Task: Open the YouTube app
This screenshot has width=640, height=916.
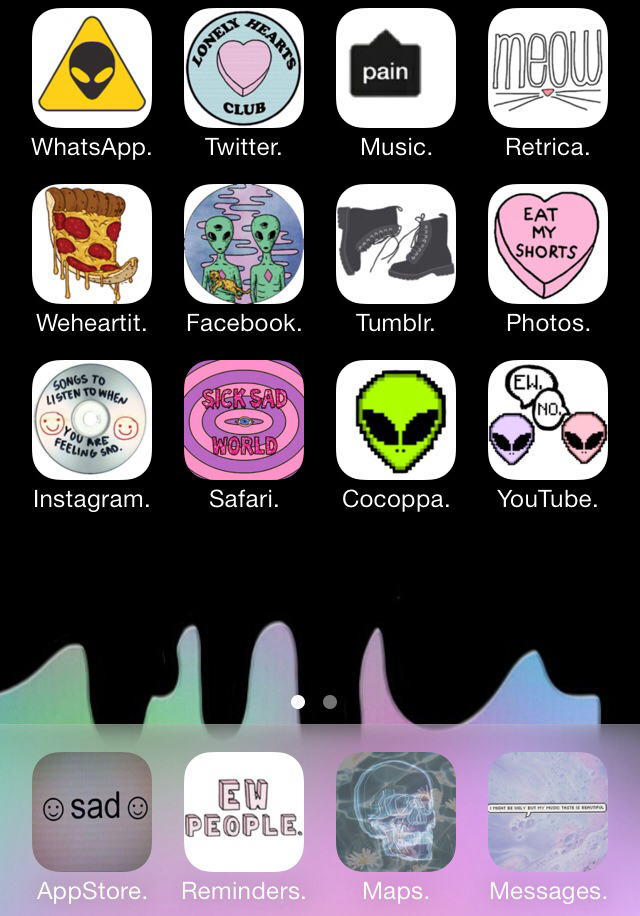Action: click(x=548, y=420)
